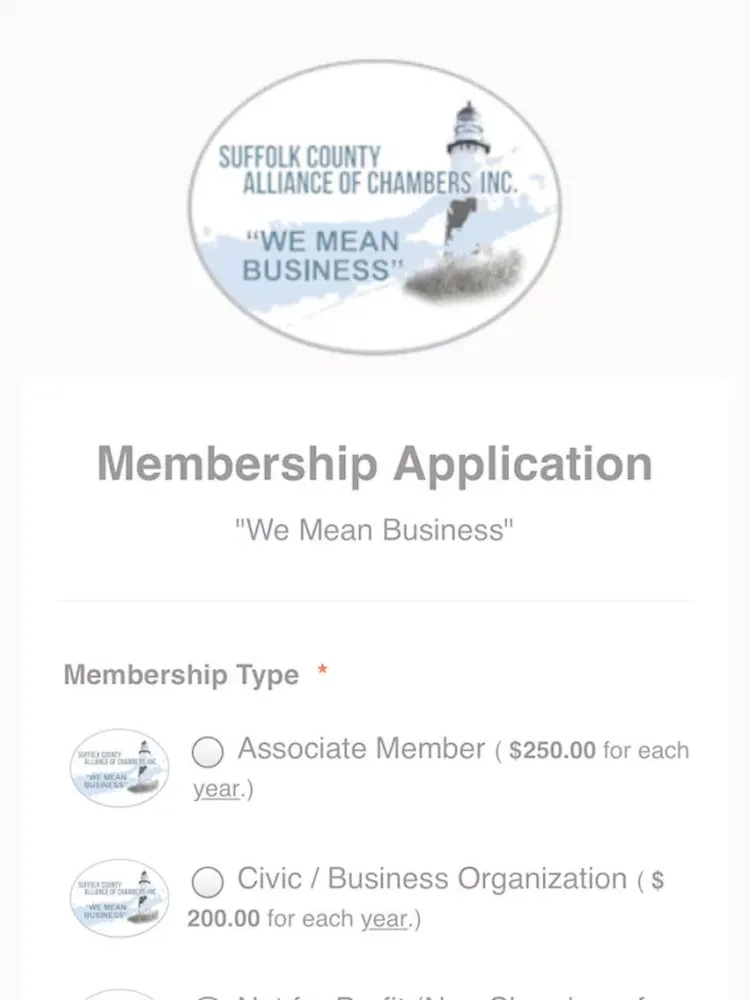The image size is (750, 1000).
Task: Select the Associate Member membership option
Action: click(x=210, y=751)
